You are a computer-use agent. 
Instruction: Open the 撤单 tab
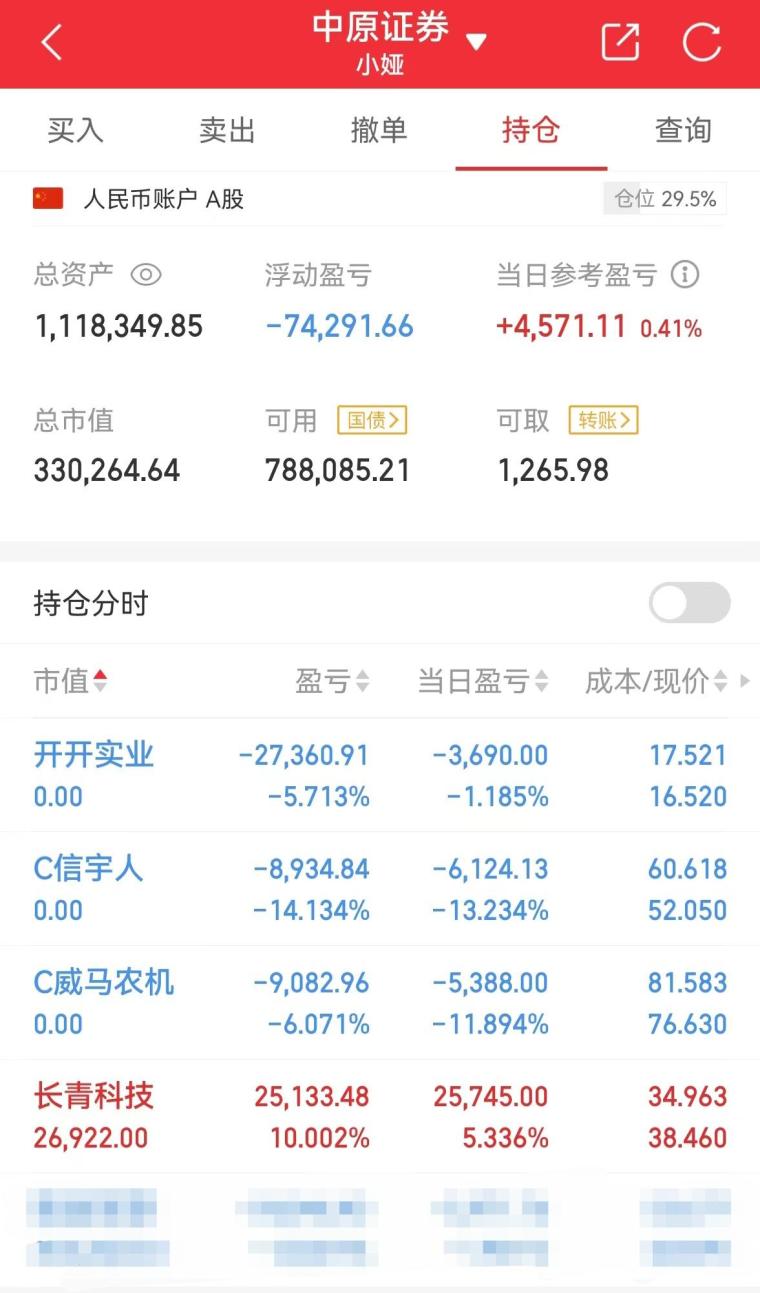(379, 130)
